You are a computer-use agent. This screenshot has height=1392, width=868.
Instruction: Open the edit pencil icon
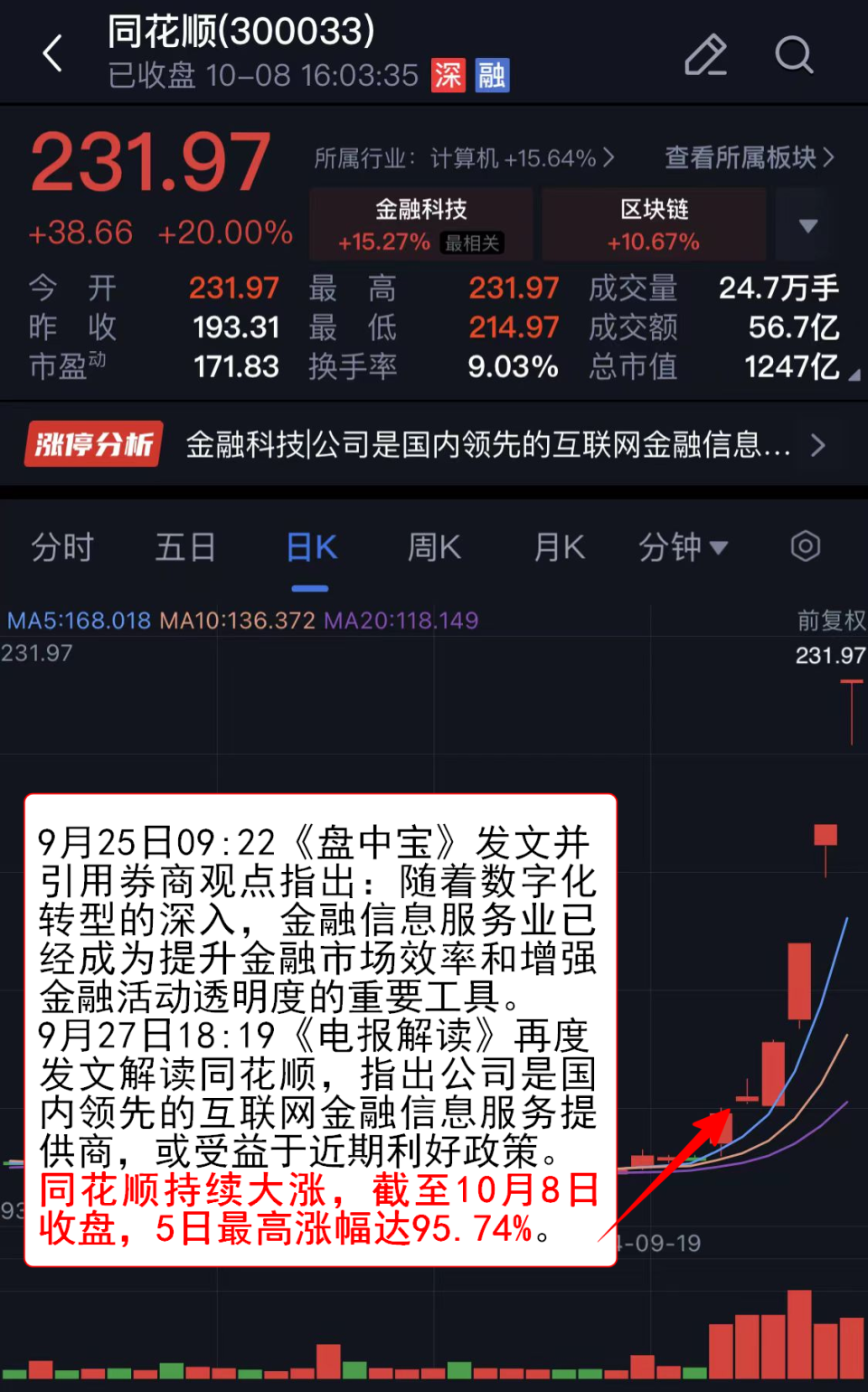click(x=705, y=54)
